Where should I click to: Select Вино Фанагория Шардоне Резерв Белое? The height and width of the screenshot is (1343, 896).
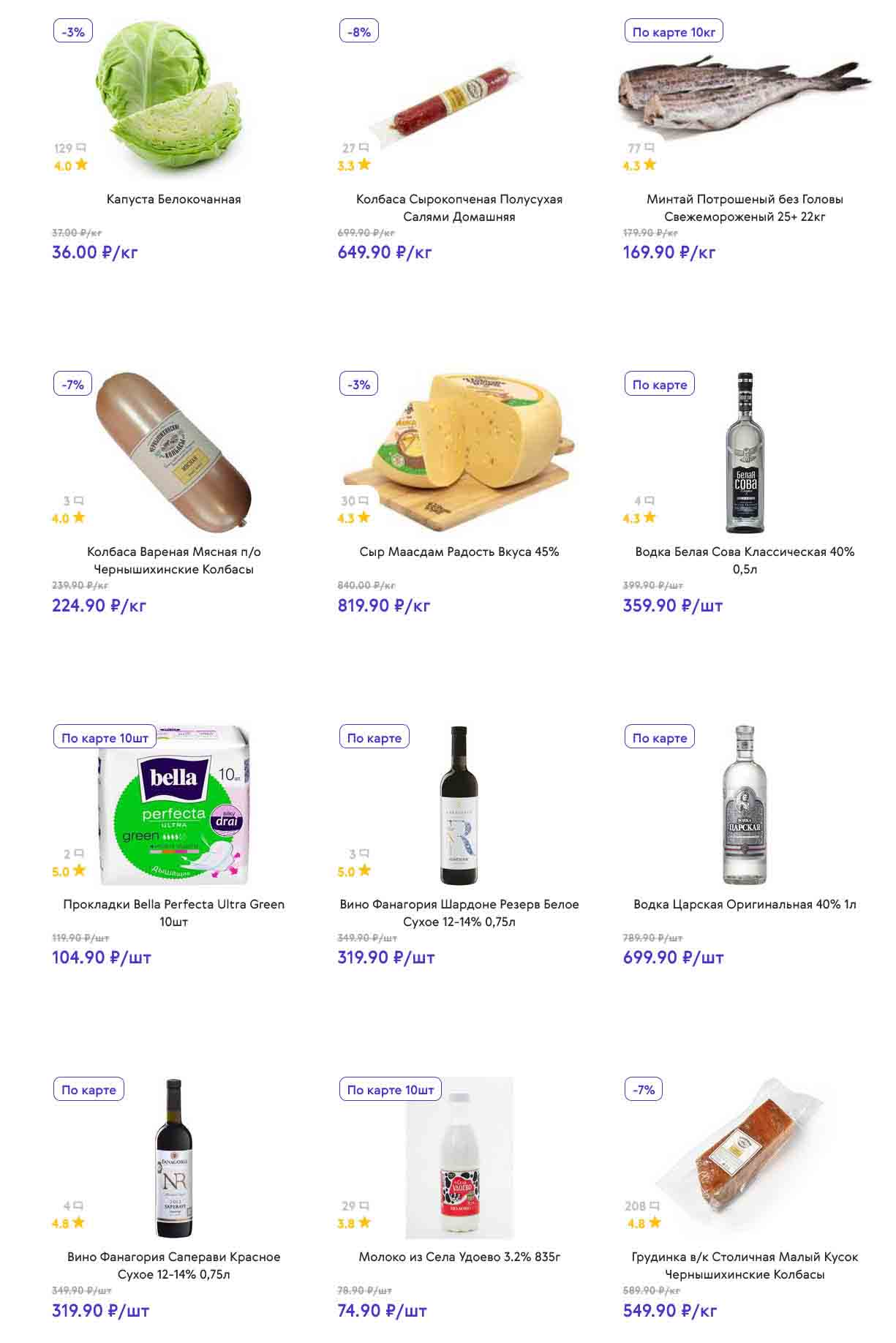tap(459, 913)
